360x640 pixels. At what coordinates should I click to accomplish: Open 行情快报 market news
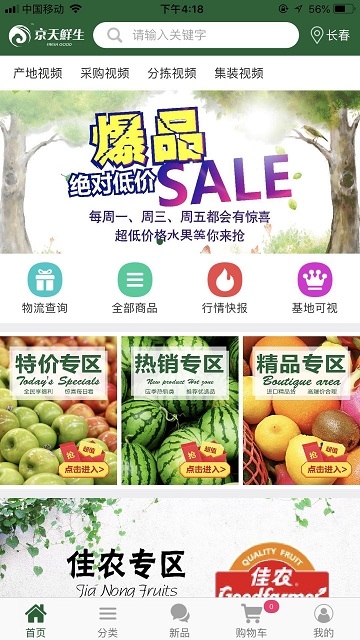click(x=224, y=288)
